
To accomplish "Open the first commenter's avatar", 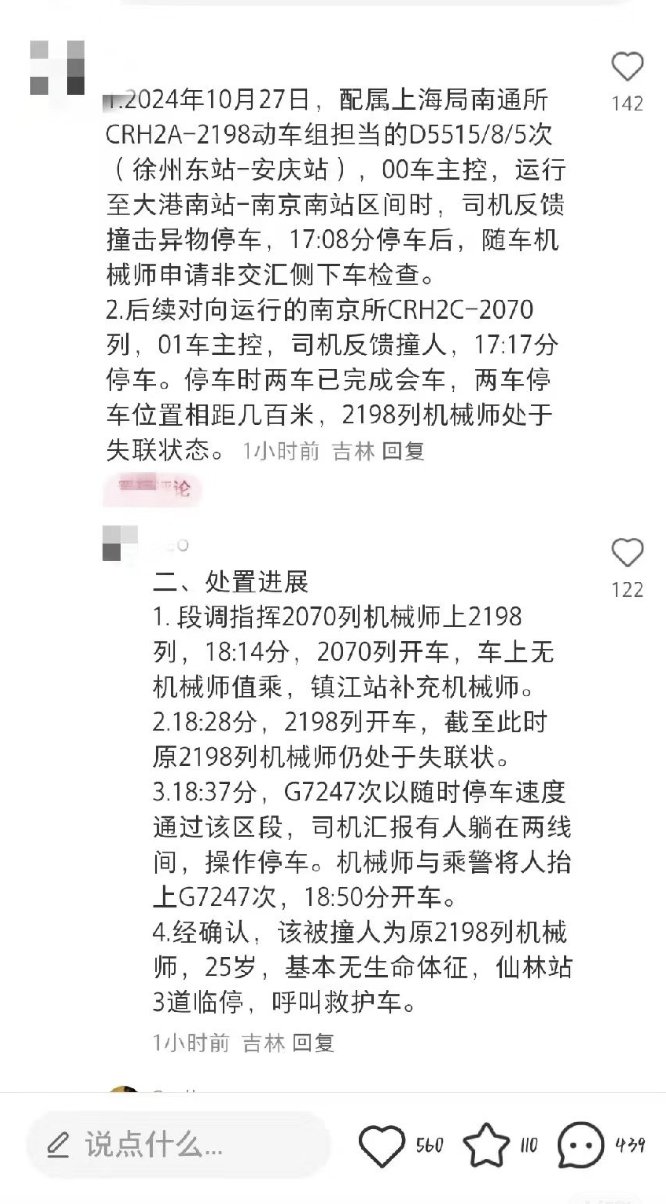I will click(56, 68).
